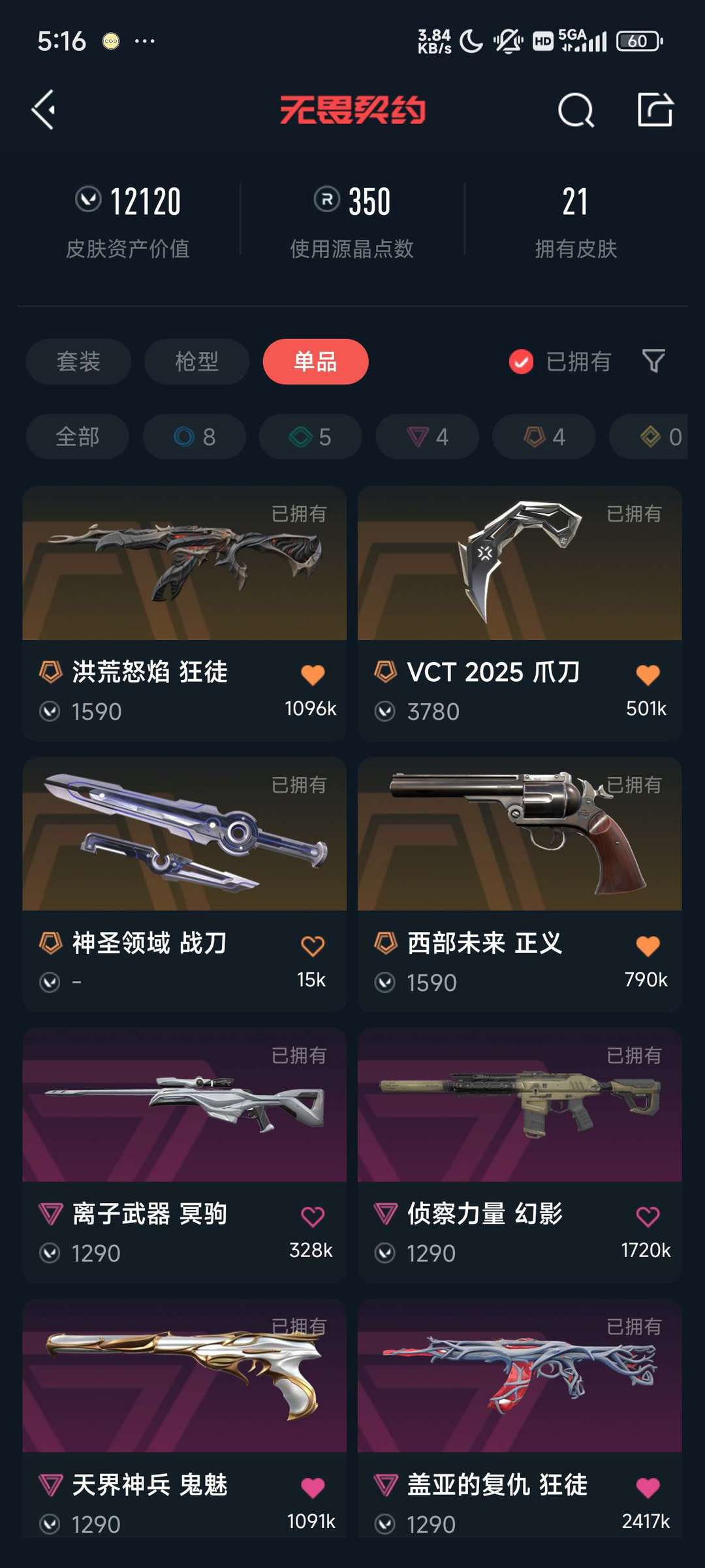Filter by the blue tier chip showing 8
The height and width of the screenshot is (1568, 705).
coord(195,436)
